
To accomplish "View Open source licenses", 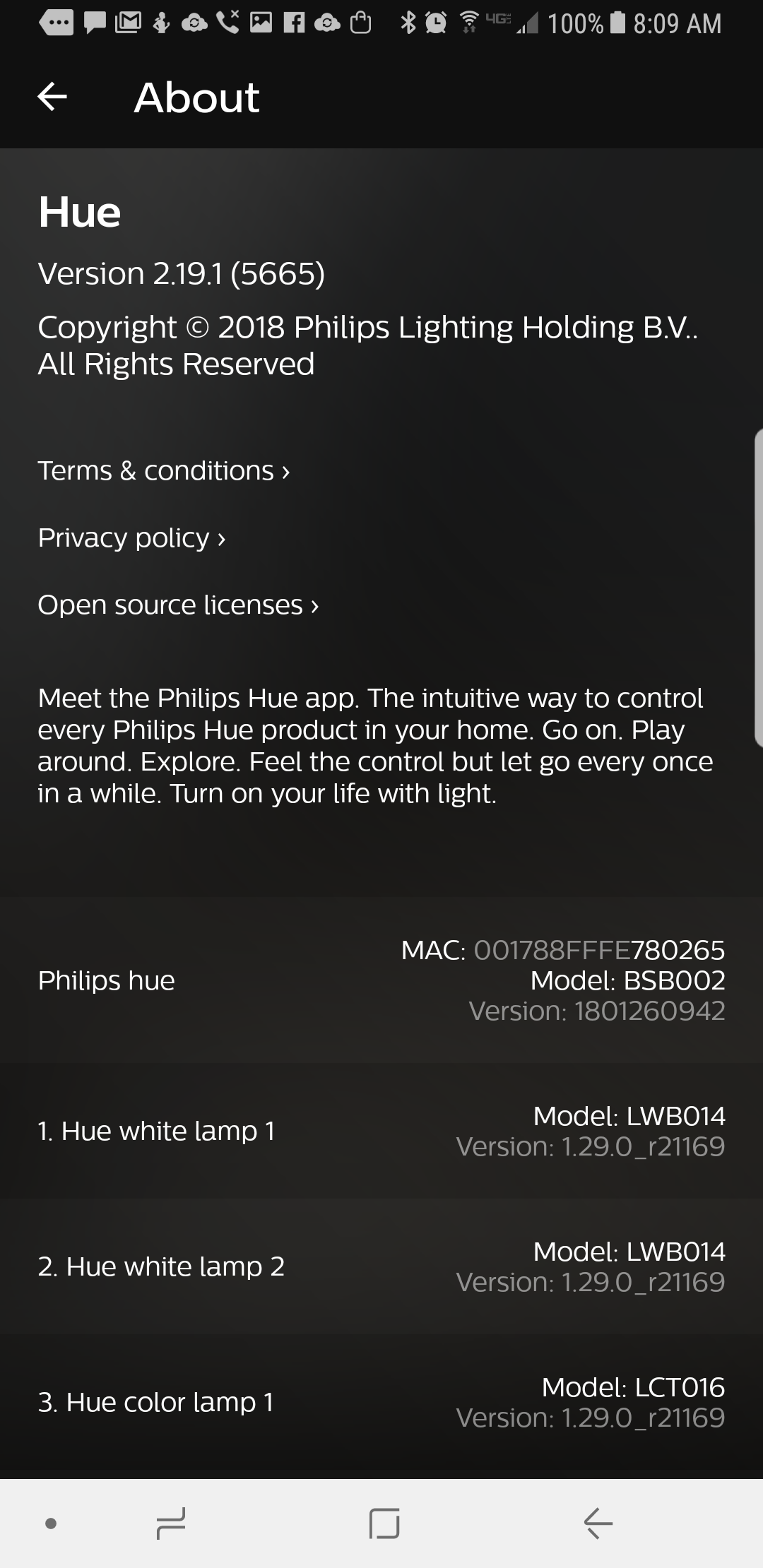I will pos(178,605).
